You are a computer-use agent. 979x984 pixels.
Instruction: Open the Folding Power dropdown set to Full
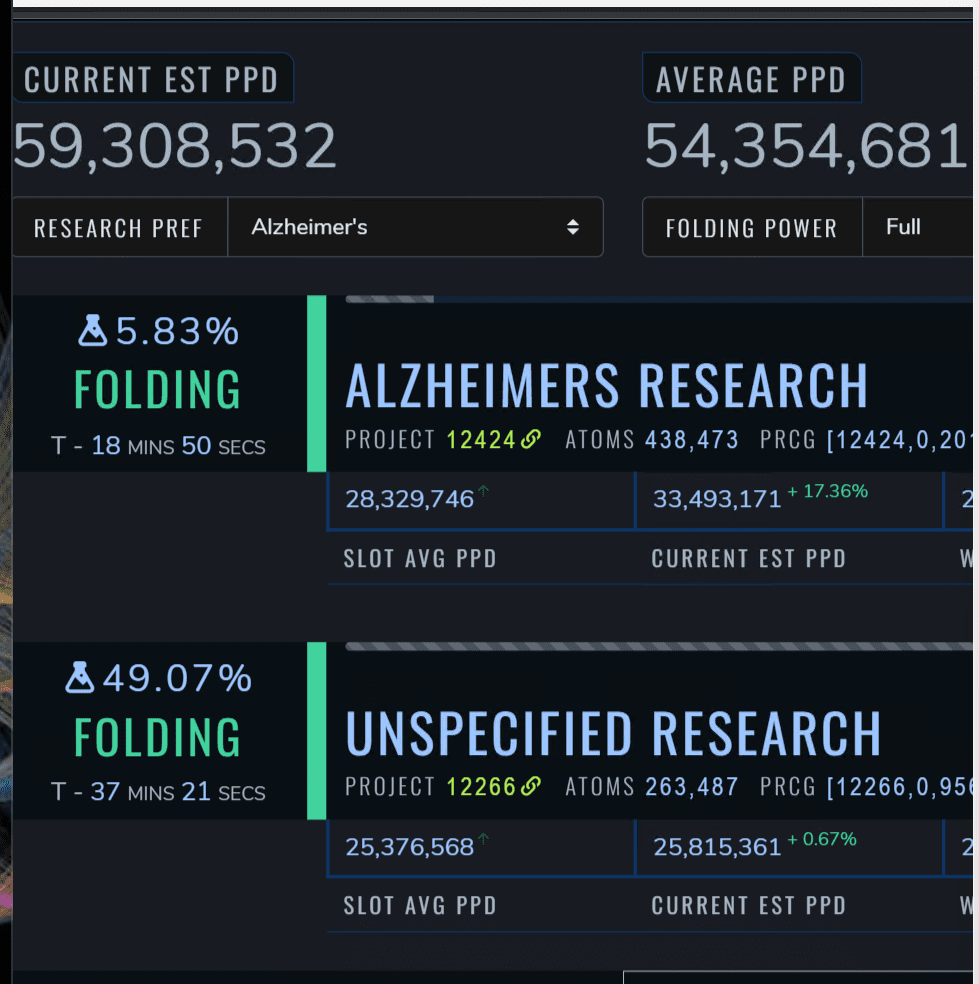[918, 227]
